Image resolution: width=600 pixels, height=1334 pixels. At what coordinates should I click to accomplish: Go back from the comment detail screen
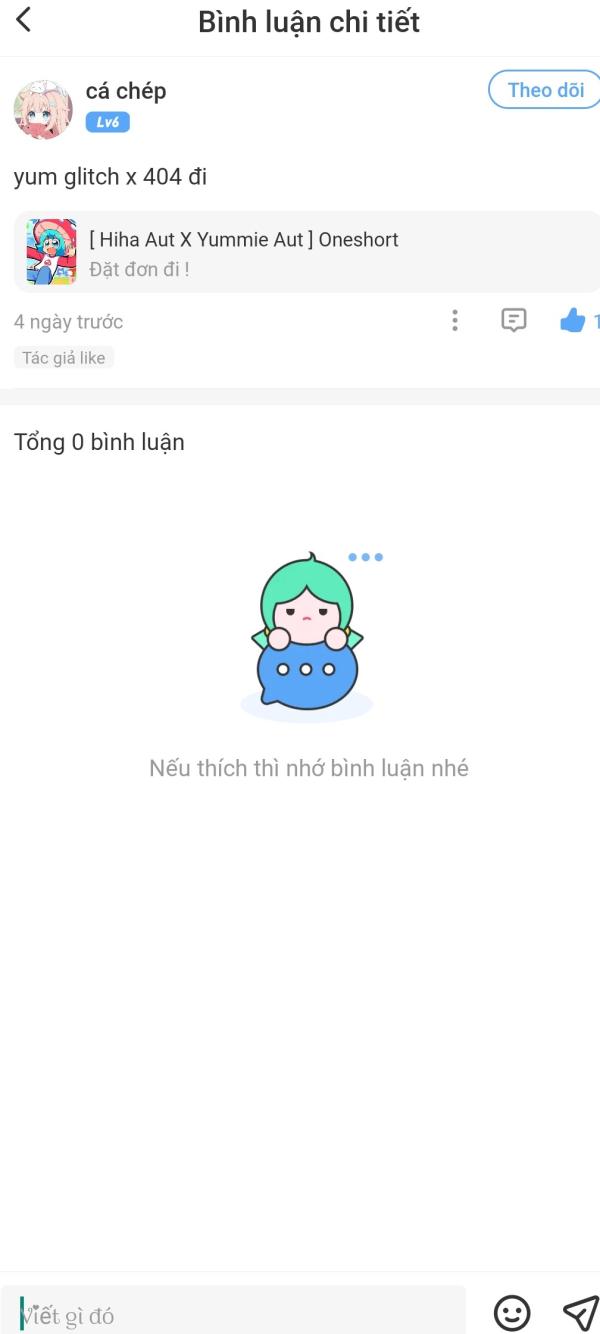24,20
